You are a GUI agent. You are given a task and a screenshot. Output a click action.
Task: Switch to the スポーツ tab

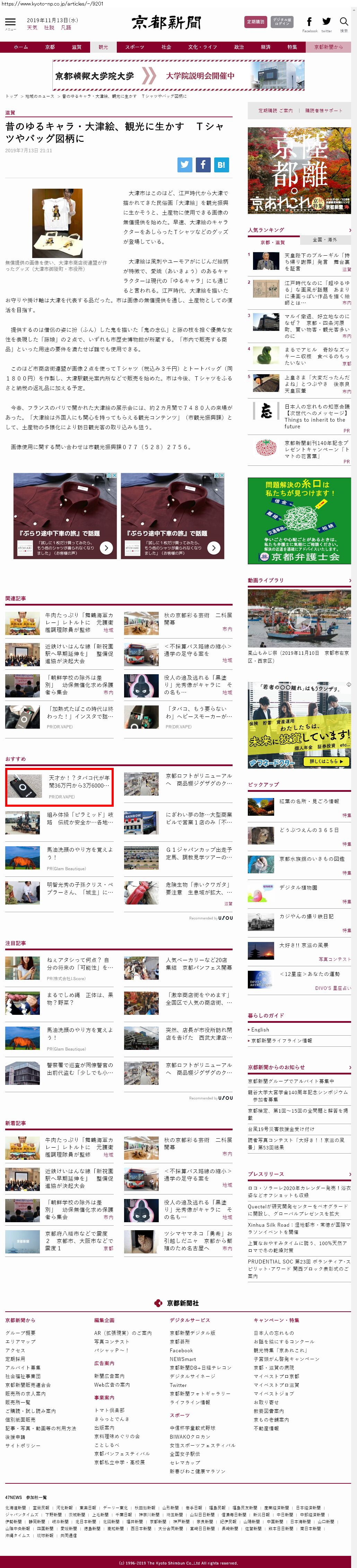click(x=134, y=47)
